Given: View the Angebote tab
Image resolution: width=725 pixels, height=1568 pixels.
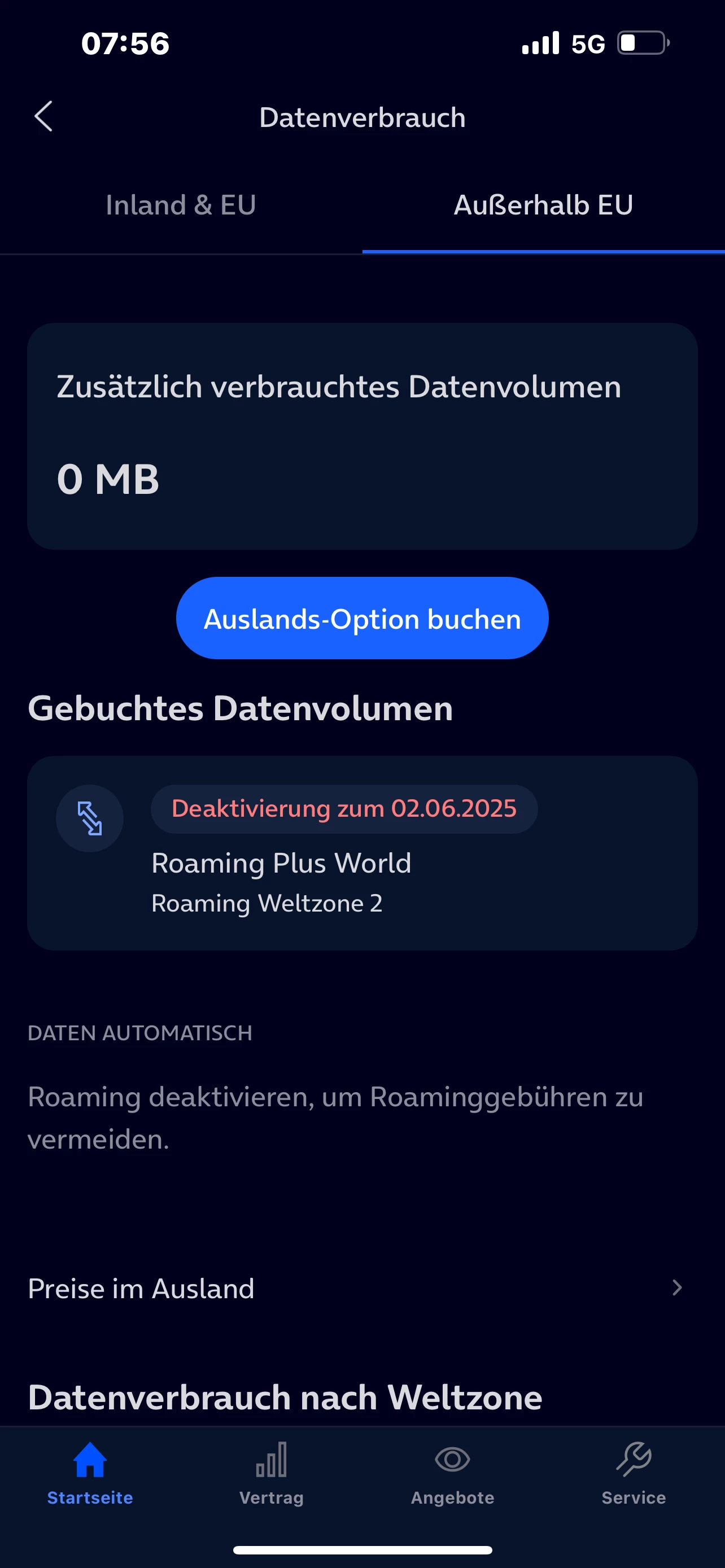Looking at the screenshot, I should (x=452, y=1473).
